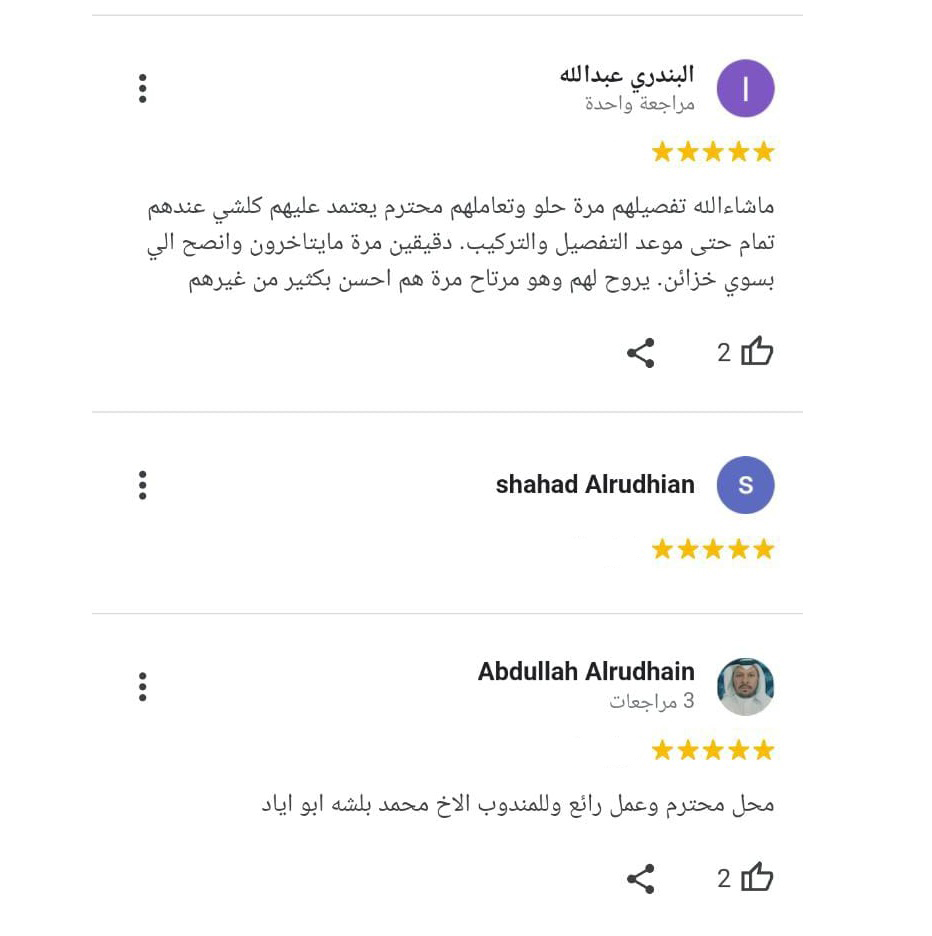Open overflow menu on Abdullah Alrudhain's review

(x=143, y=687)
